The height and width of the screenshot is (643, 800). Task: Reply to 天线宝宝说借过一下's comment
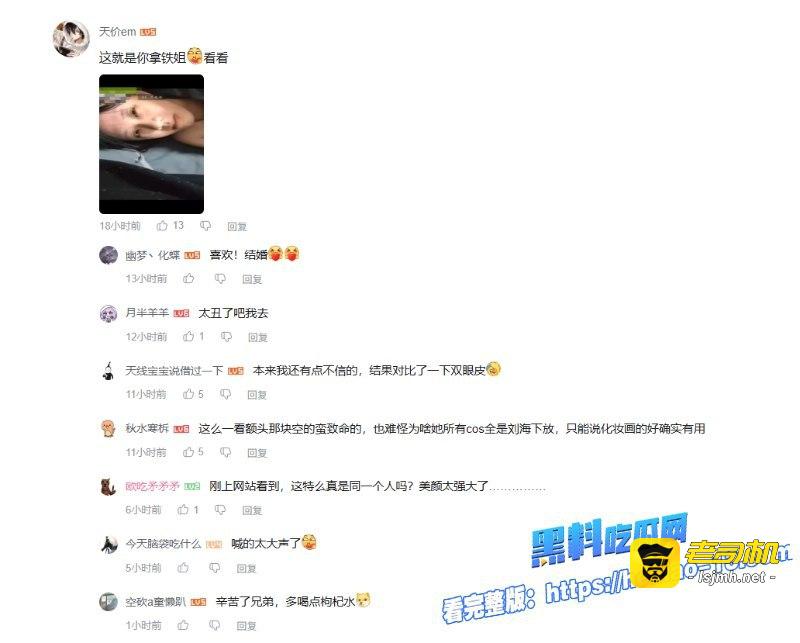[x=257, y=394]
